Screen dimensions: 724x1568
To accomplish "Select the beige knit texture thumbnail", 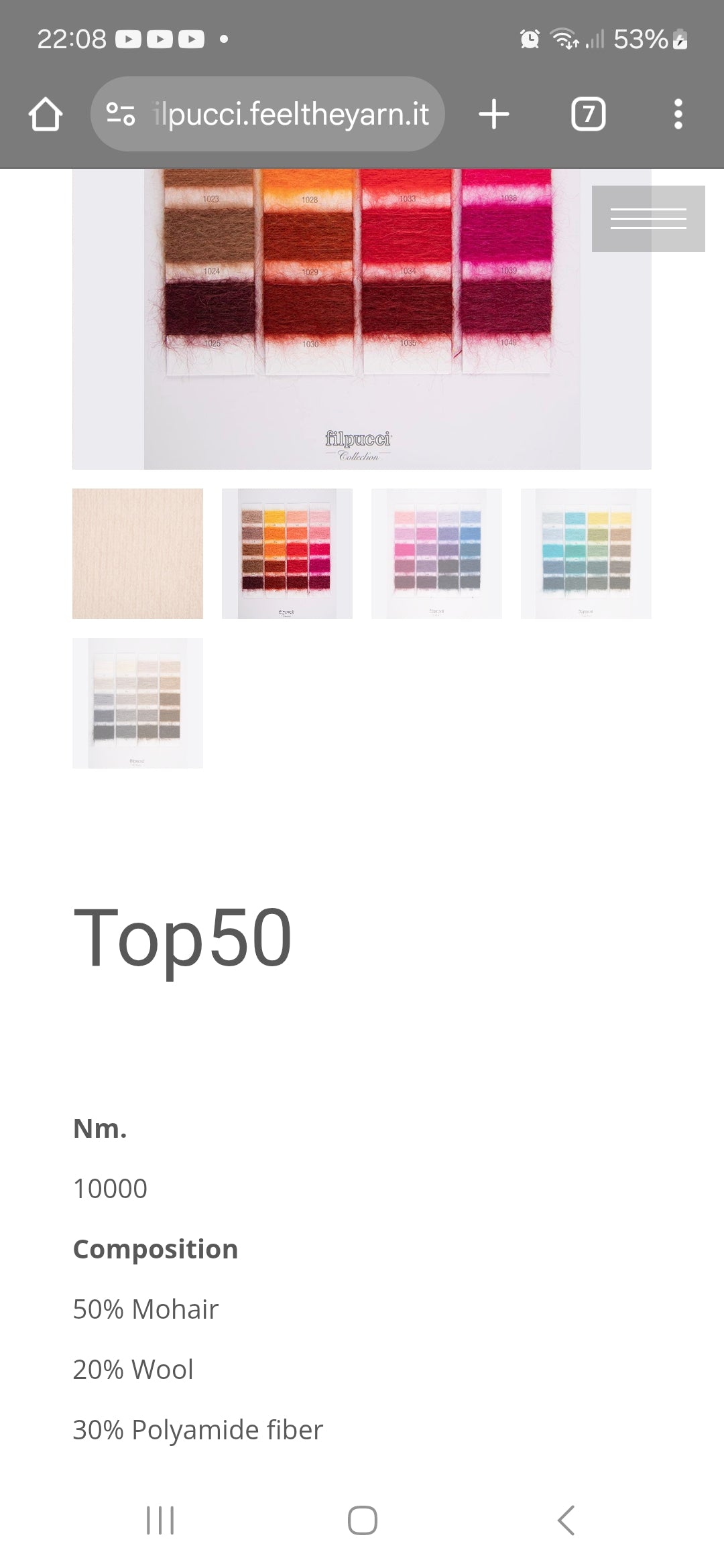I will coord(137,553).
